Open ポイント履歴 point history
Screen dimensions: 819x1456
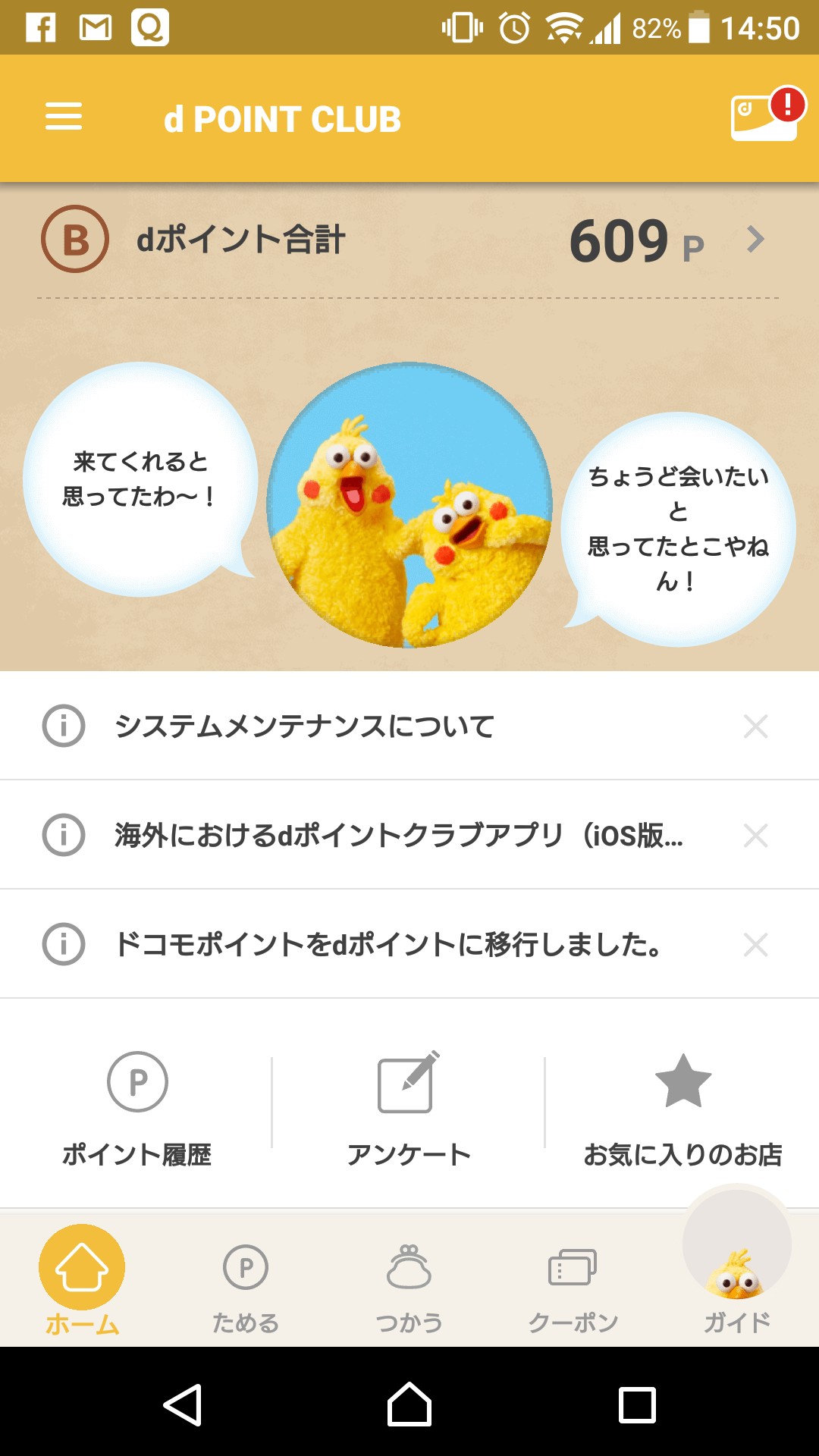[137, 1109]
